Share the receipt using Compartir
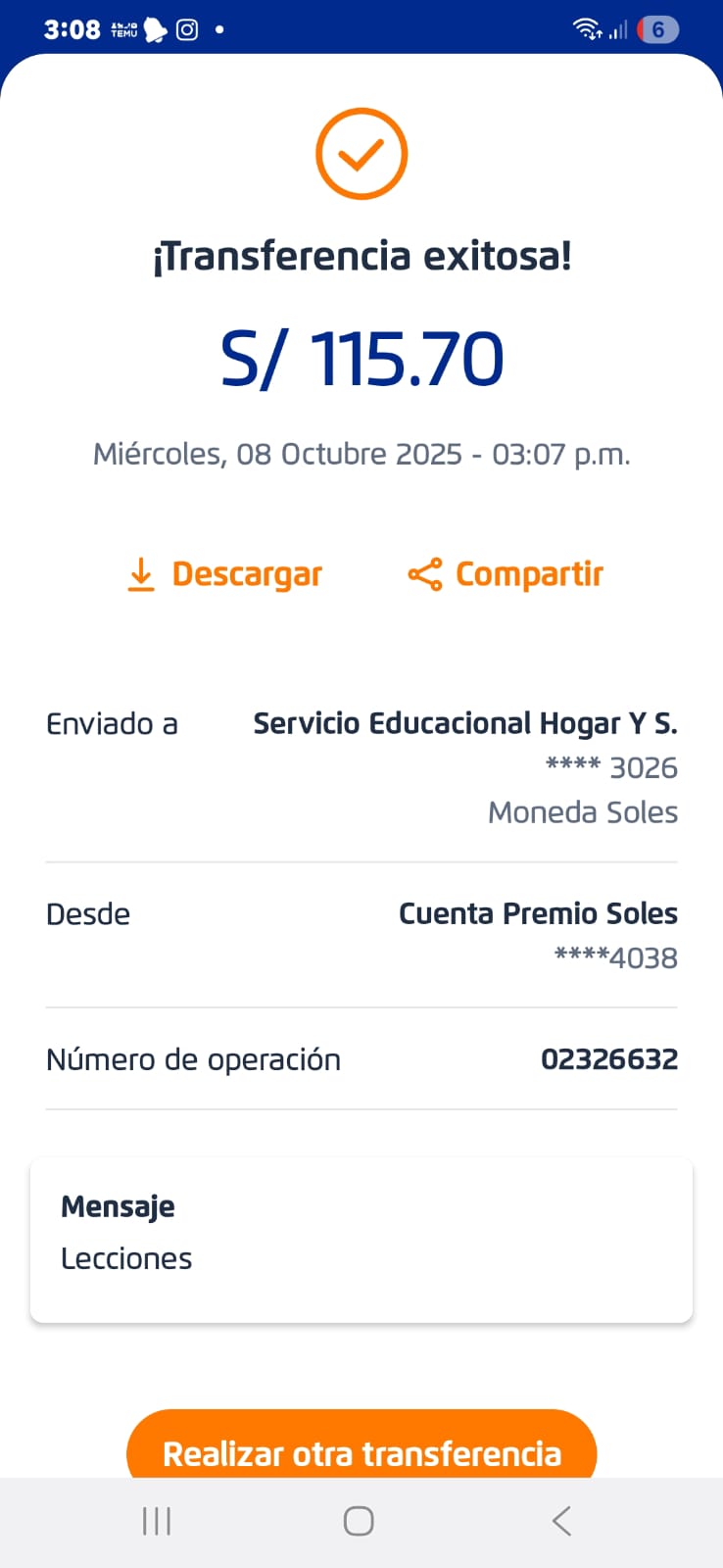The width and height of the screenshot is (723, 1568). coord(506,574)
